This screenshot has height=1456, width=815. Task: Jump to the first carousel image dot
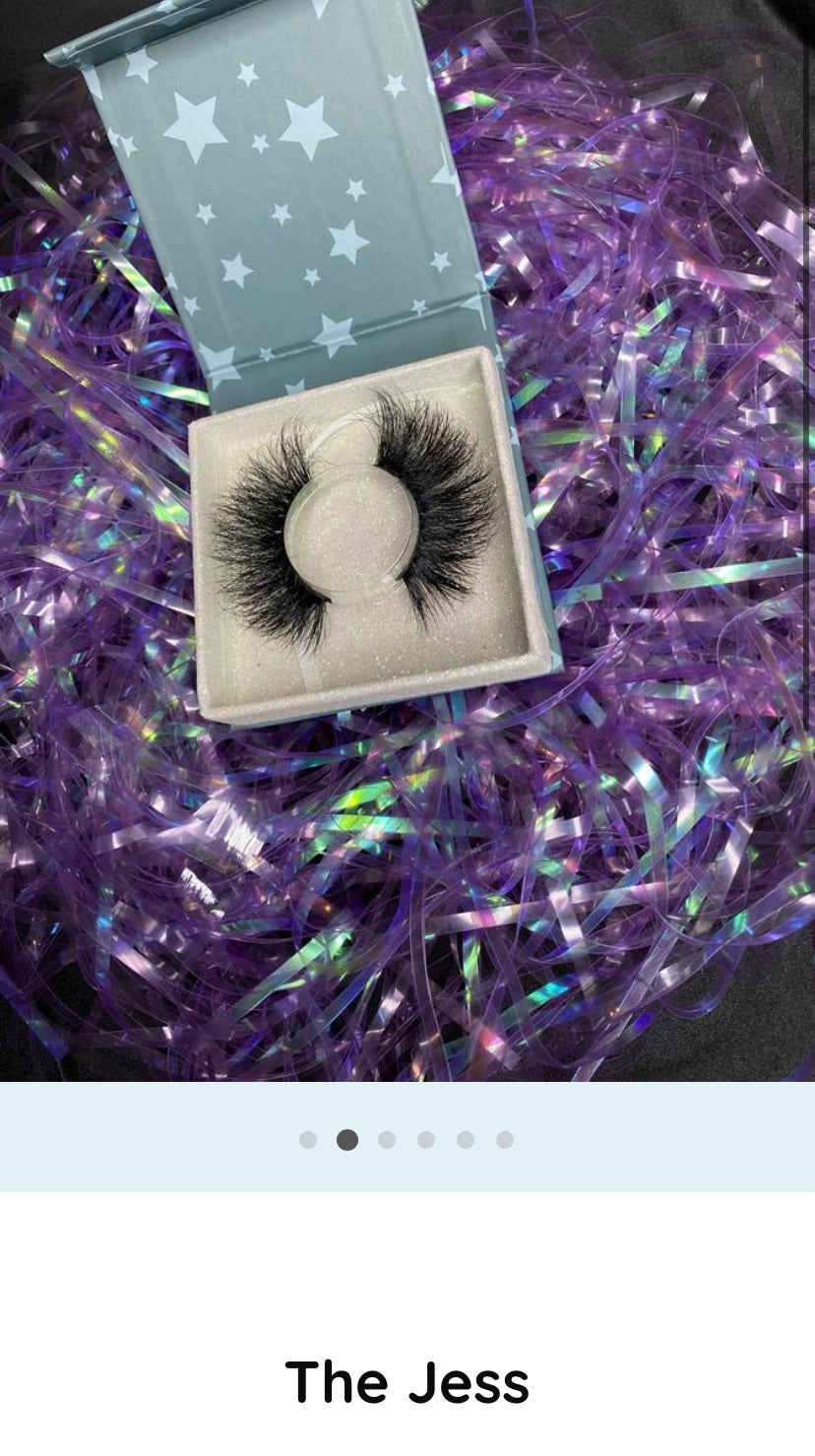coord(308,1140)
